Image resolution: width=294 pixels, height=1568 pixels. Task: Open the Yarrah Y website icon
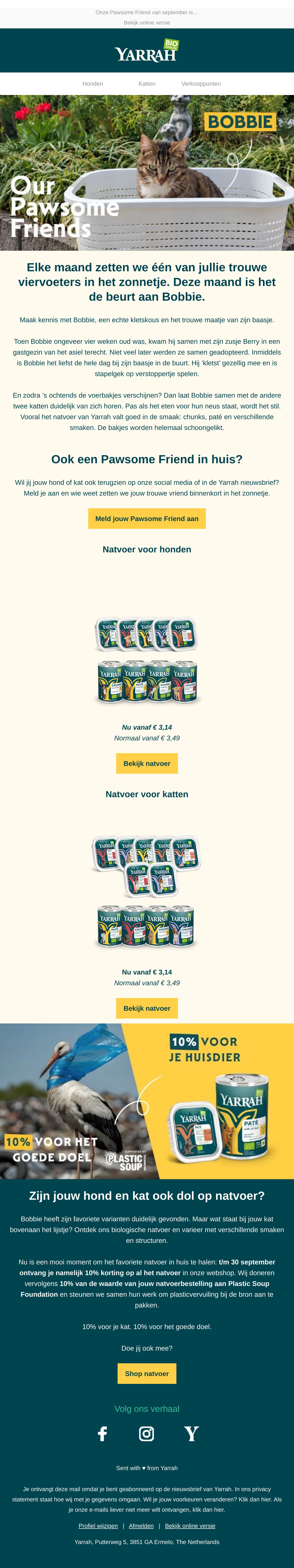(191, 1434)
